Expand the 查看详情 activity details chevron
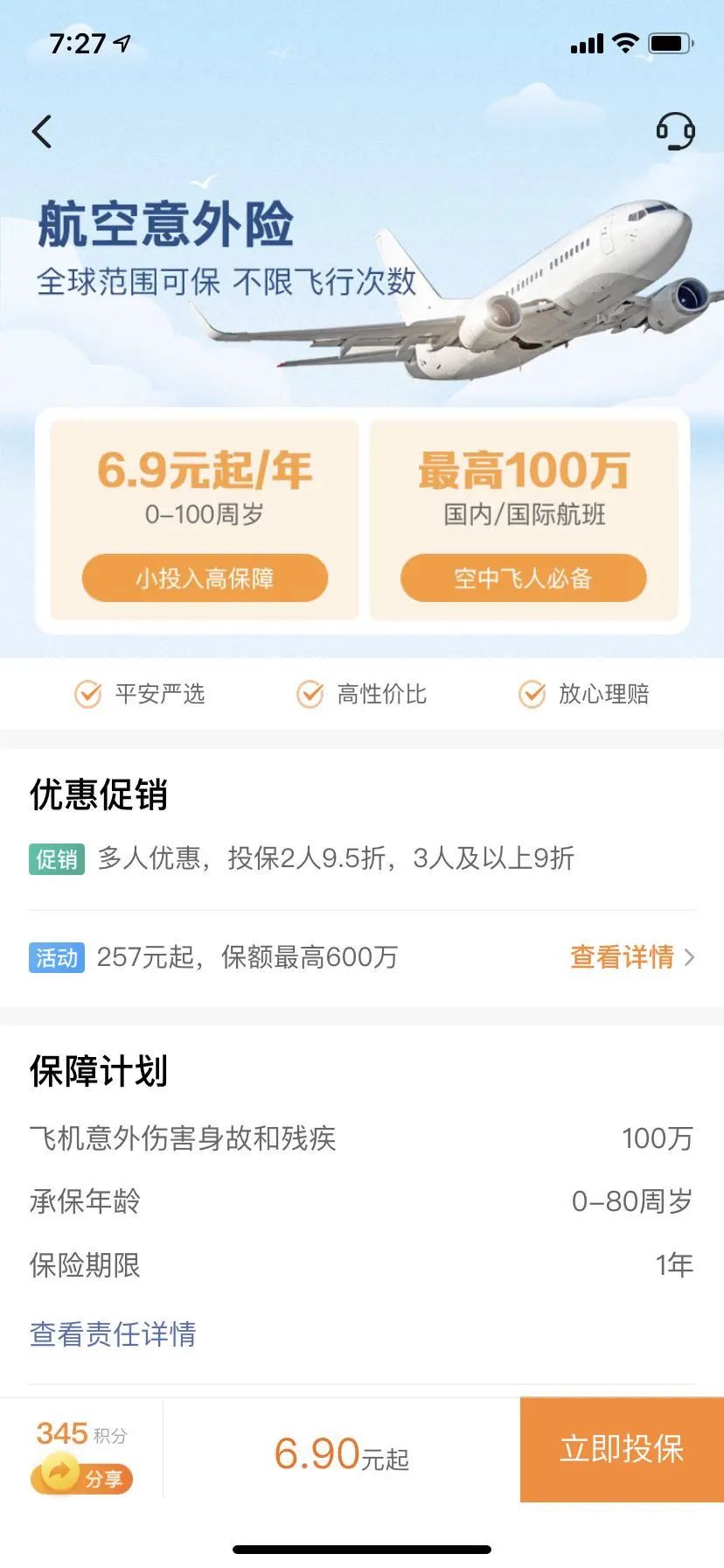Screen dimensions: 724x1568 pyautogui.click(x=631, y=958)
